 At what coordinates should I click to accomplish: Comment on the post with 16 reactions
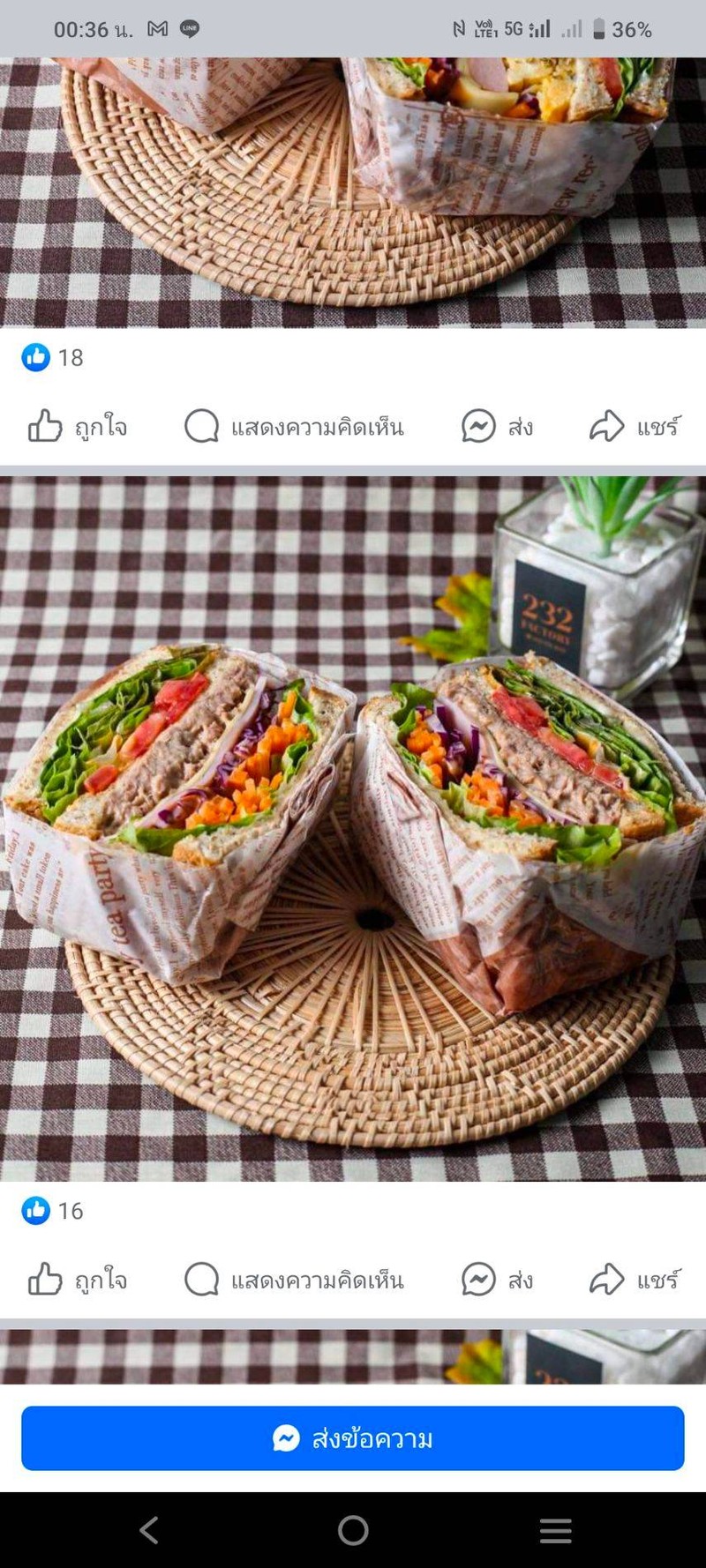click(x=294, y=1280)
